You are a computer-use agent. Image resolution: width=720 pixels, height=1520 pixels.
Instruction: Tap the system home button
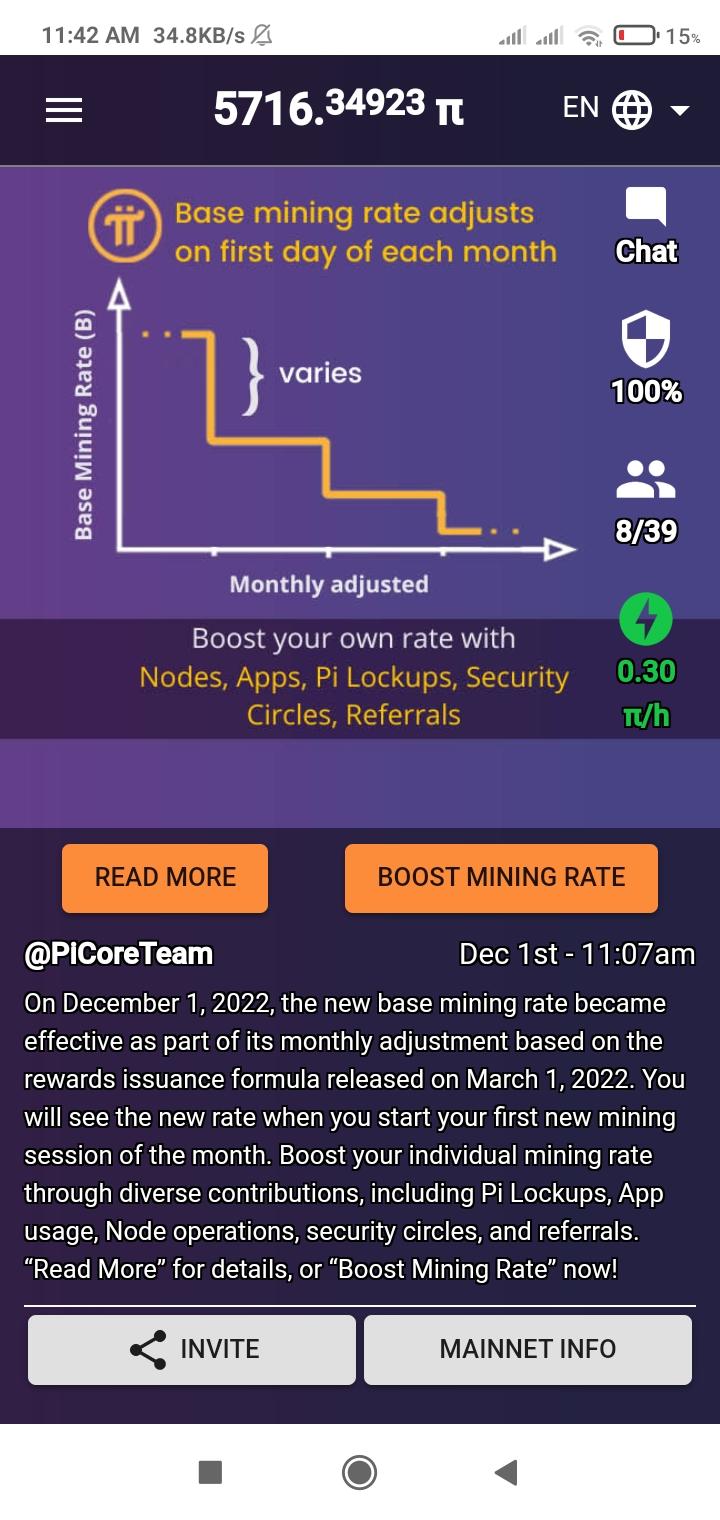pyautogui.click(x=359, y=1472)
